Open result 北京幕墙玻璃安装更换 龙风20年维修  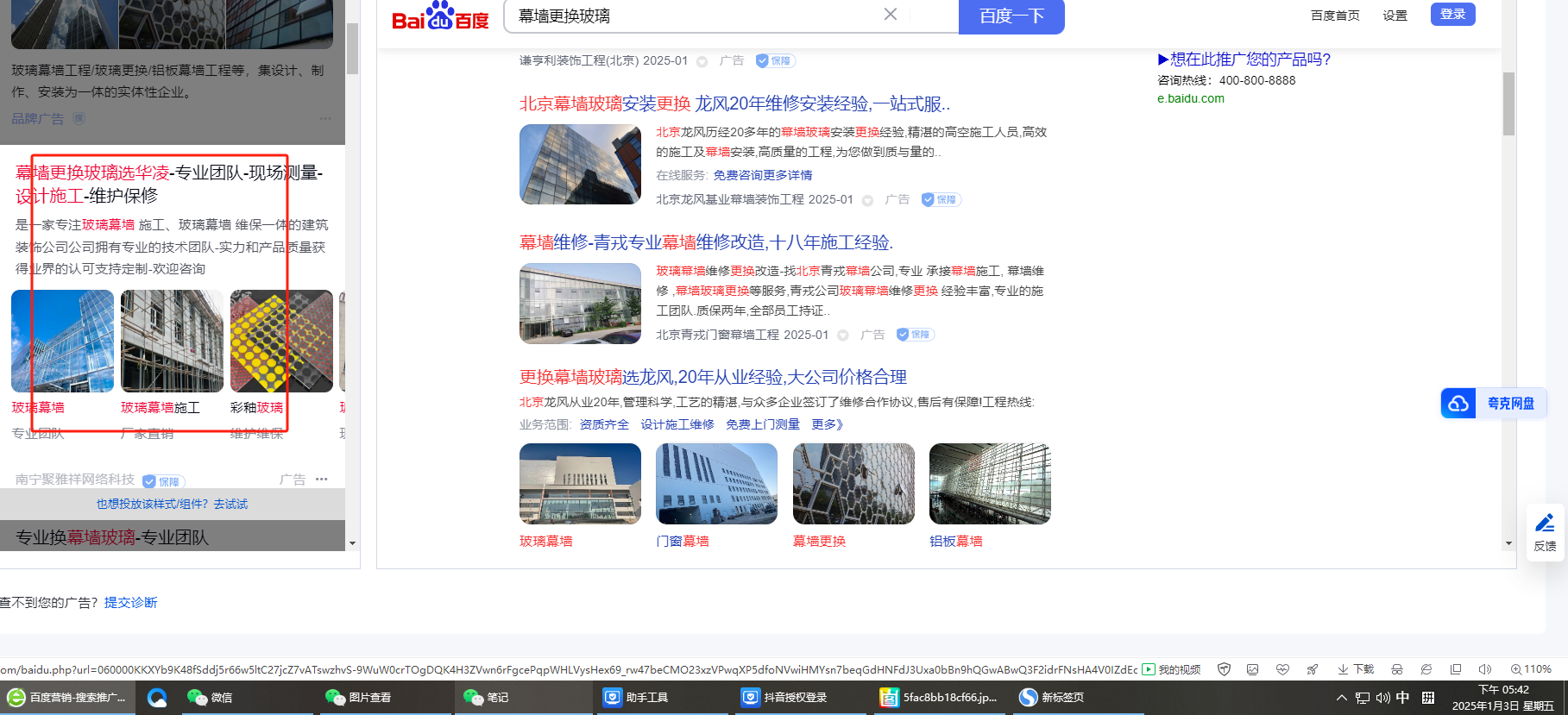click(x=734, y=104)
